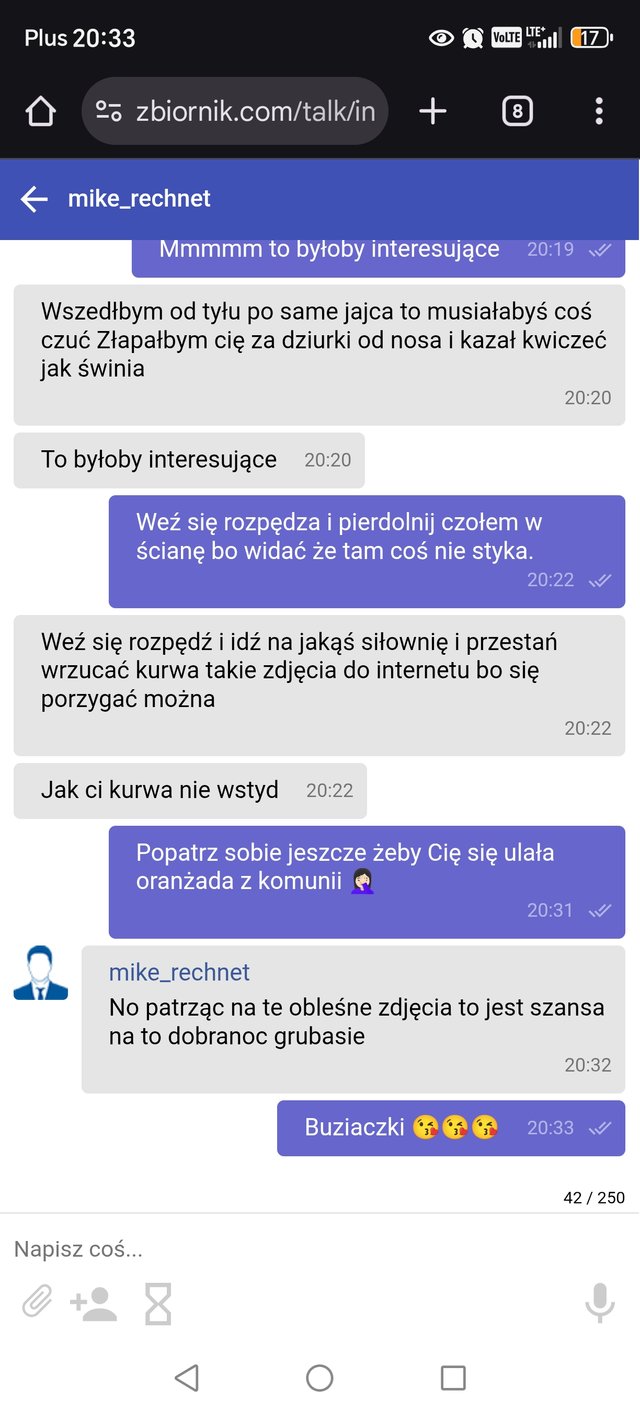
Task: Go to the phone home screen
Action: [320, 1378]
